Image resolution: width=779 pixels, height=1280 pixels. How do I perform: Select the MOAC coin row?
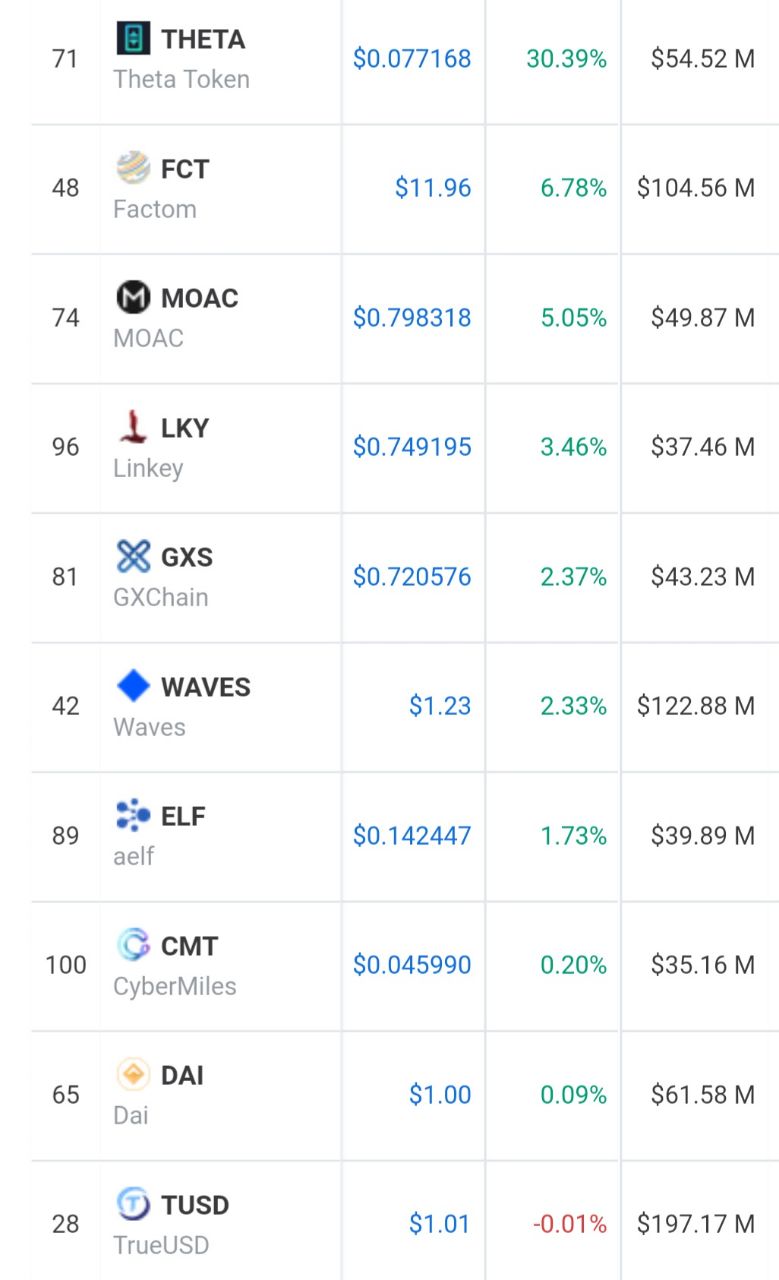point(198,298)
